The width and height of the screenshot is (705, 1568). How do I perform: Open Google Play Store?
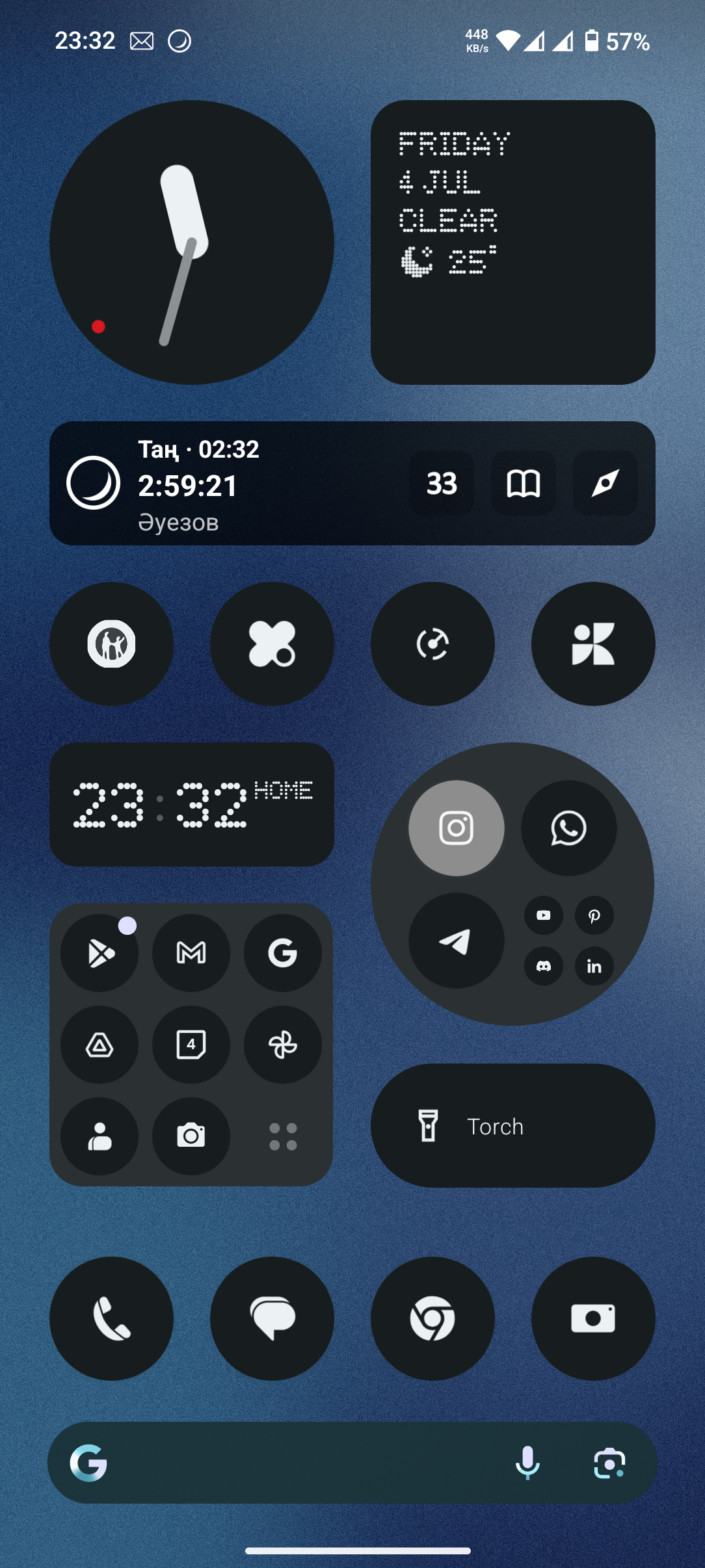point(100,953)
